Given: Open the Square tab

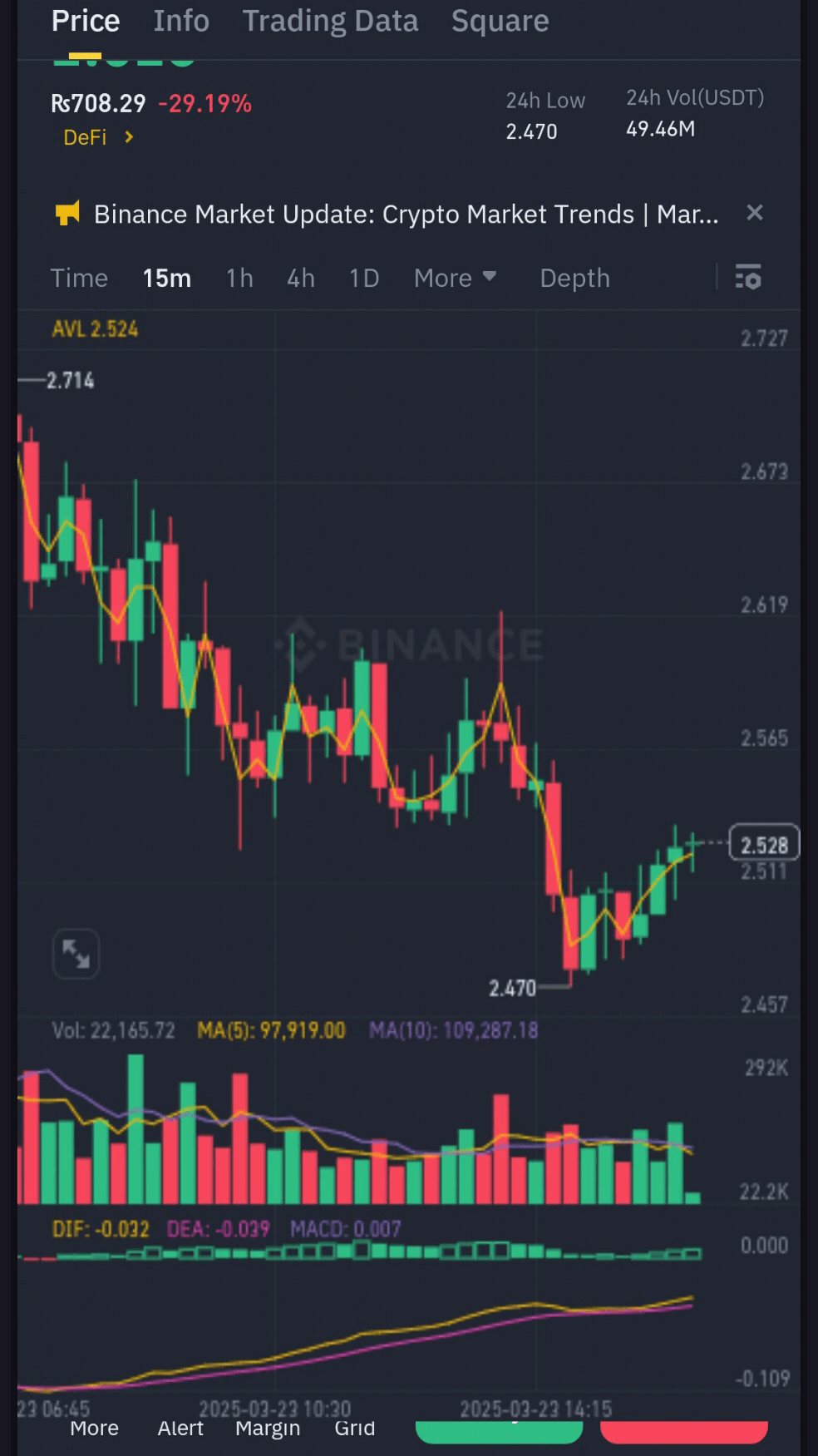Looking at the screenshot, I should pyautogui.click(x=500, y=21).
